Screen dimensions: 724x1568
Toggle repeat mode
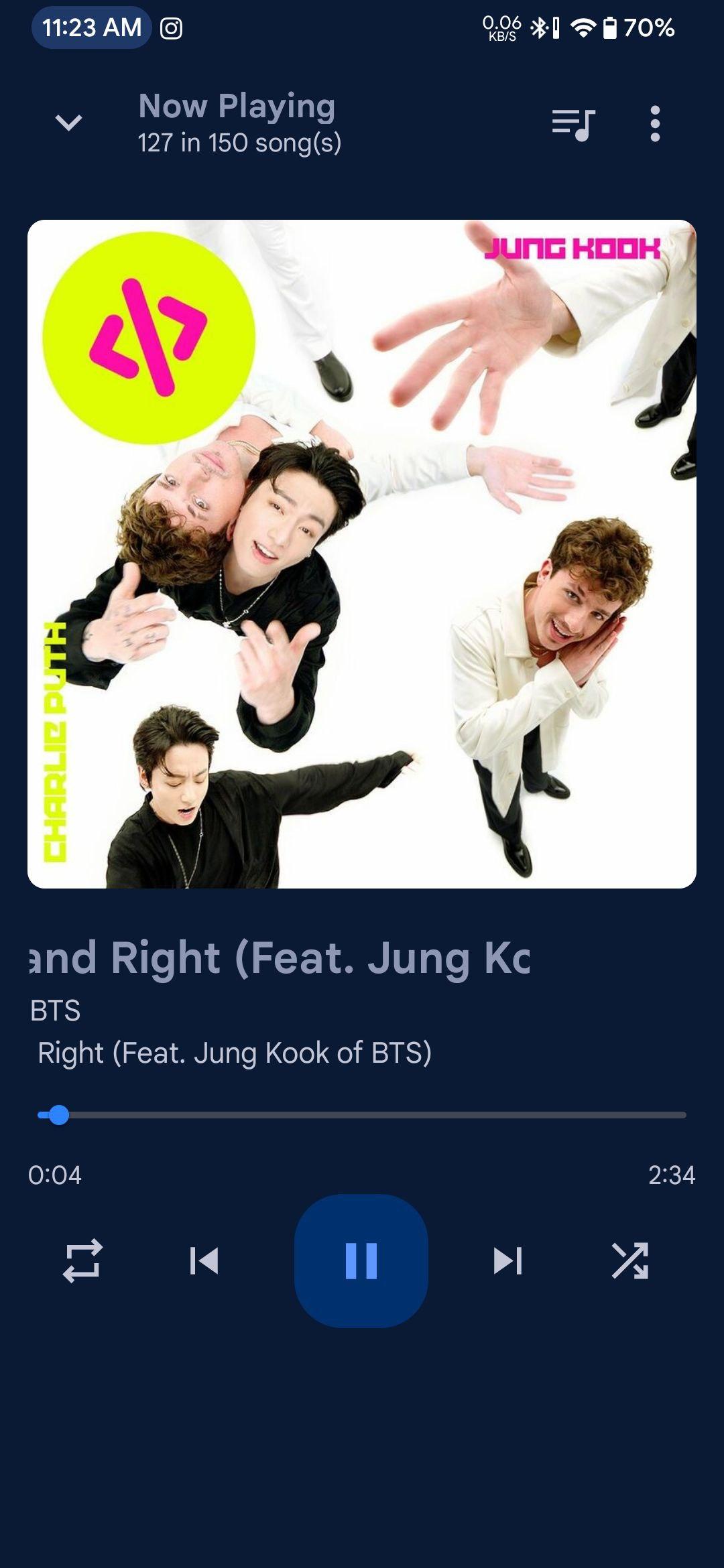(x=82, y=1260)
